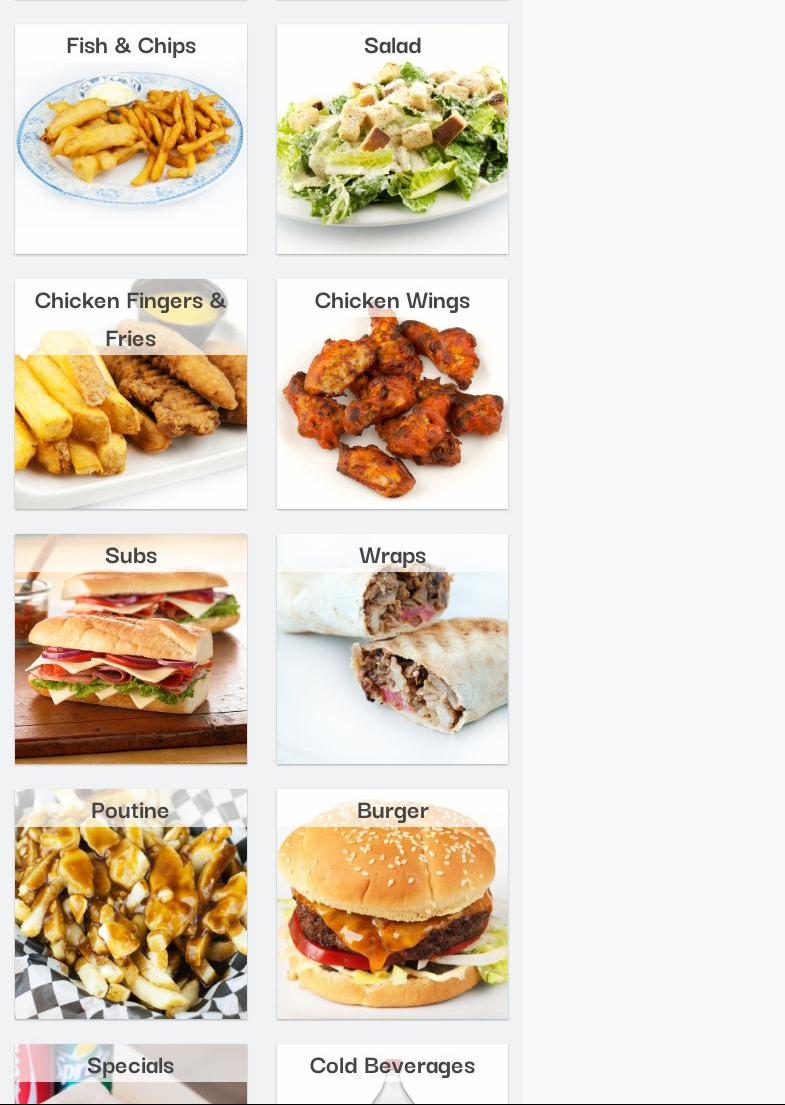Choose the Poutine category tile
The width and height of the screenshot is (785, 1105).
point(131,904)
